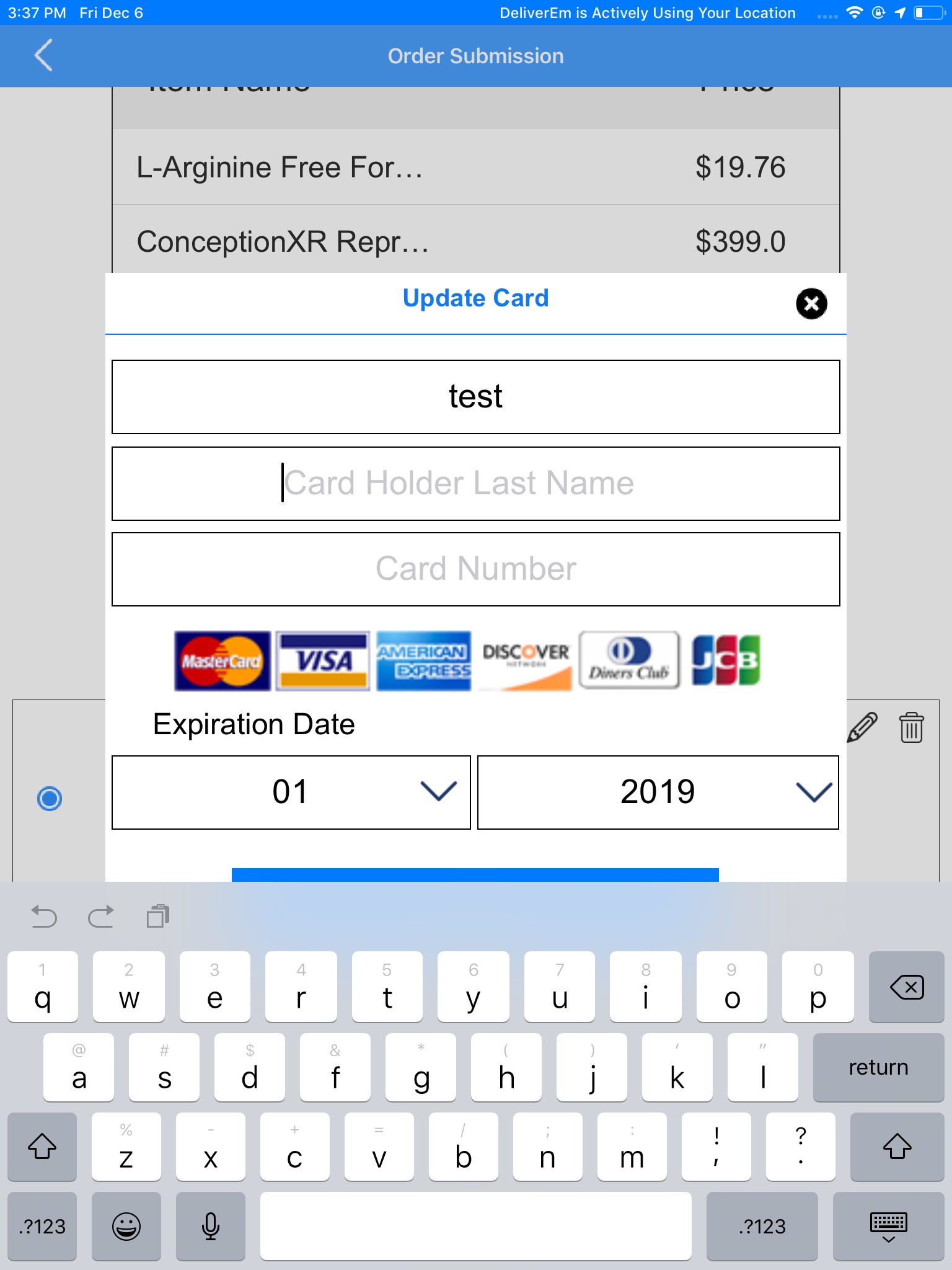Tap the first name field containing test
The width and height of the screenshot is (952, 1270).
[x=475, y=397]
